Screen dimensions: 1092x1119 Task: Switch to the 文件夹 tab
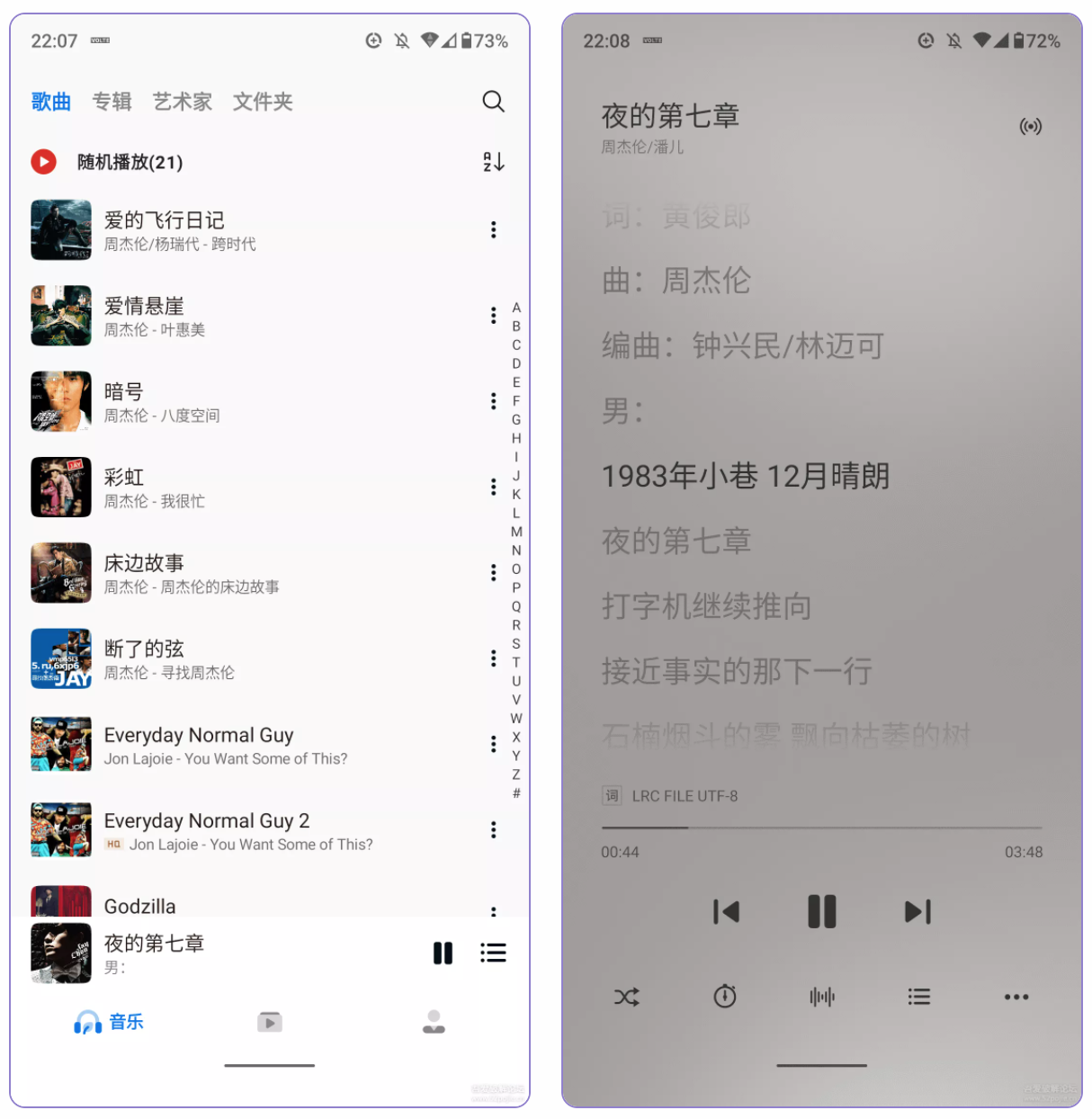pos(262,102)
